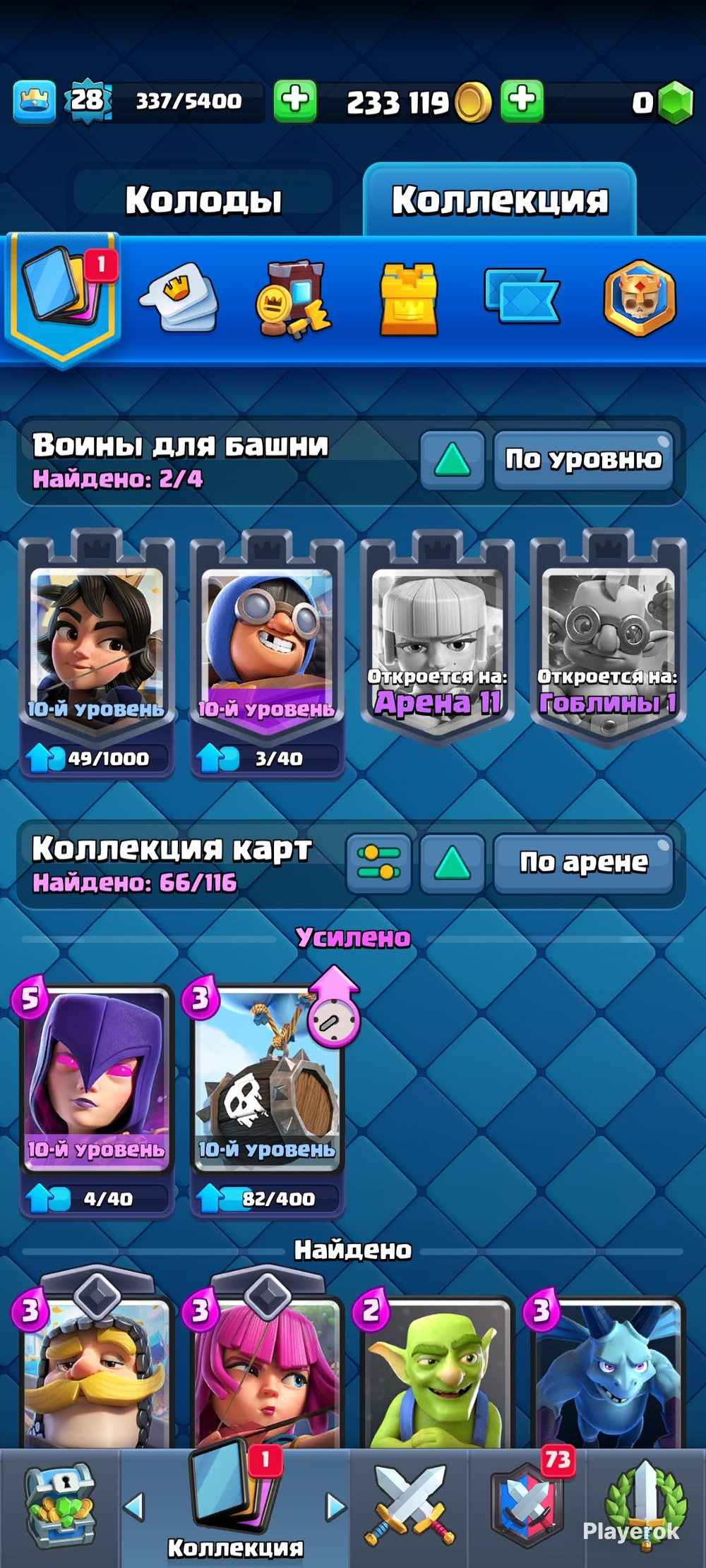Image resolution: width=706 pixels, height=1568 pixels.
Task: Open the player profile crown icon
Action: click(34, 102)
